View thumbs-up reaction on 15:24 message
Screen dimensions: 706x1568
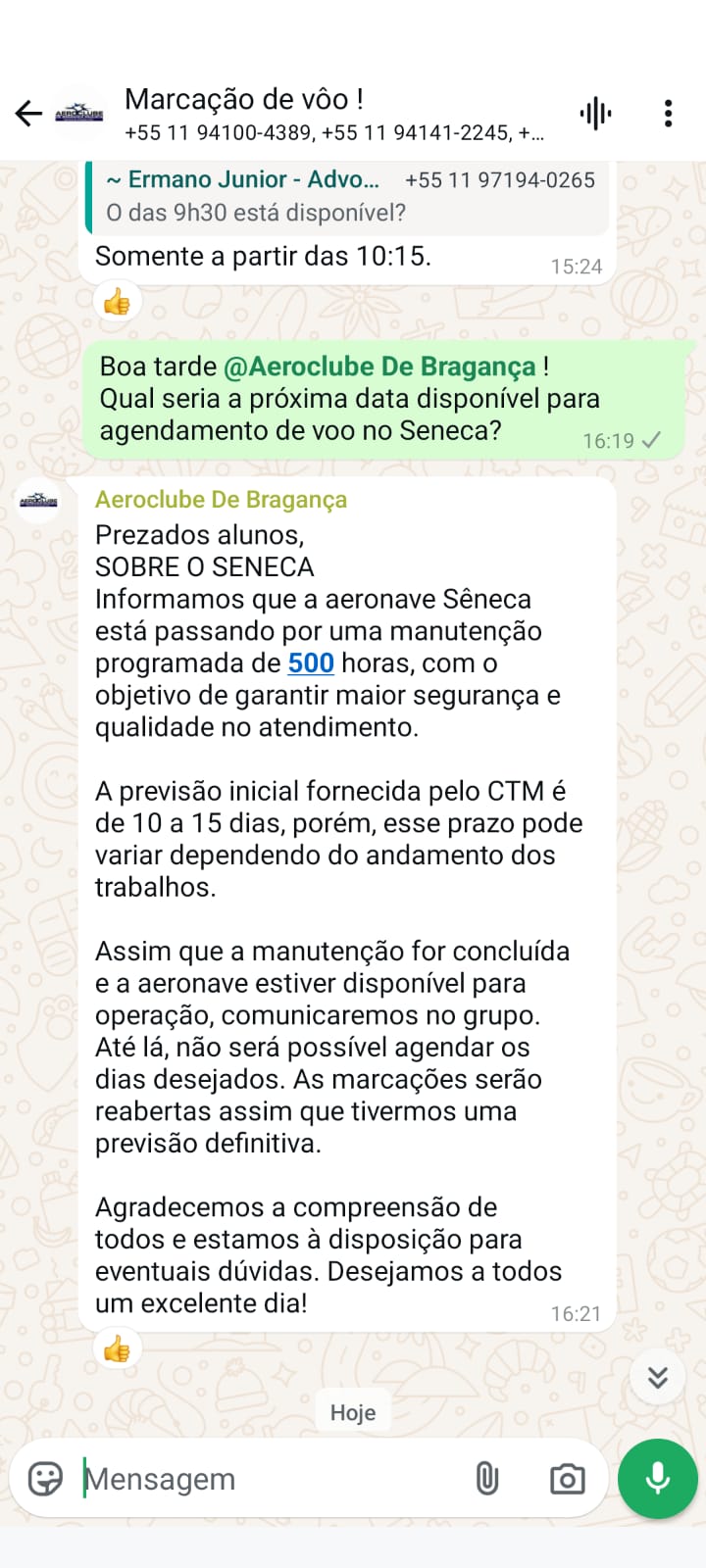click(x=117, y=302)
